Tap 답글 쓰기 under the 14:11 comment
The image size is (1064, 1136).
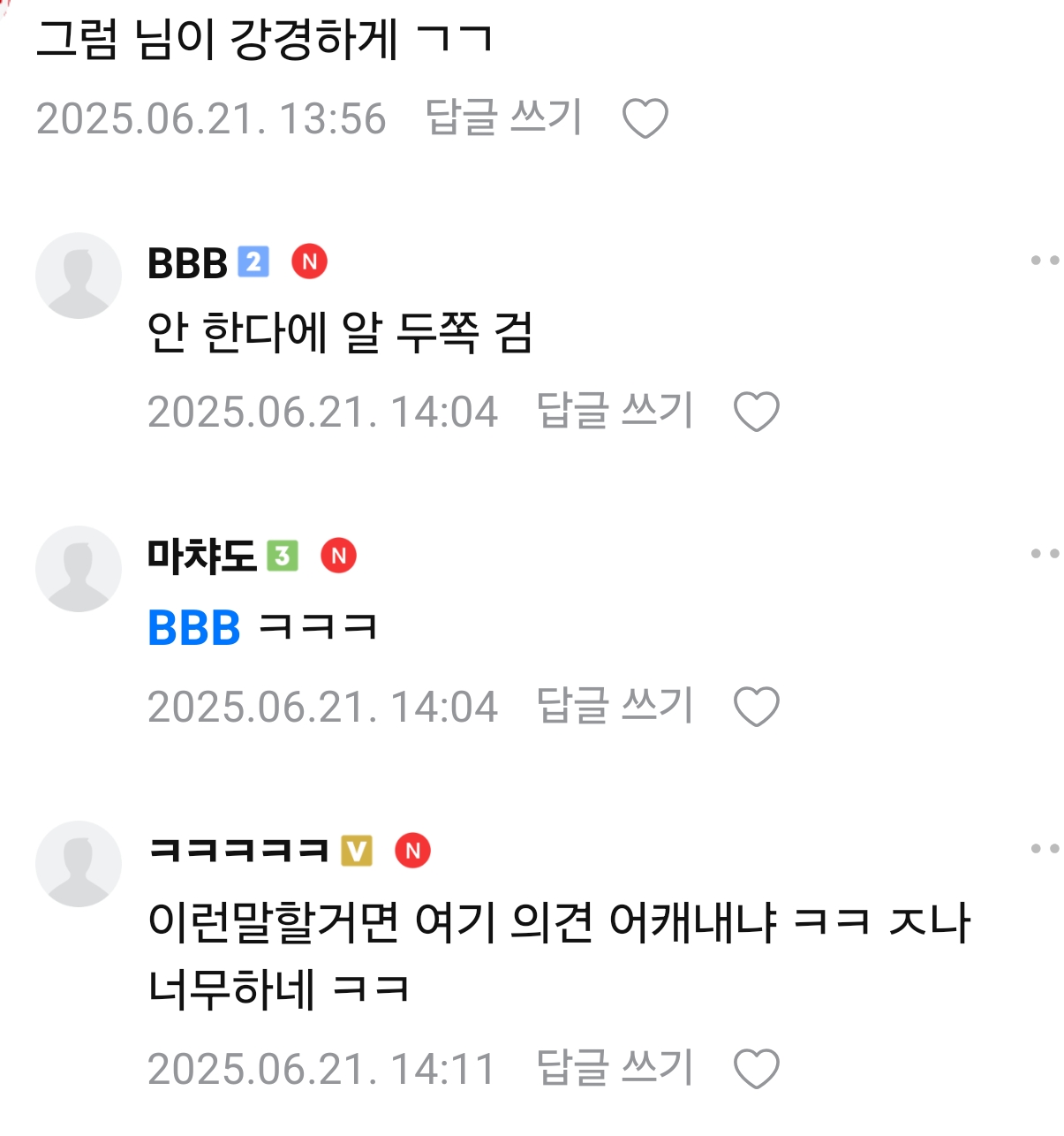pyautogui.click(x=615, y=1069)
